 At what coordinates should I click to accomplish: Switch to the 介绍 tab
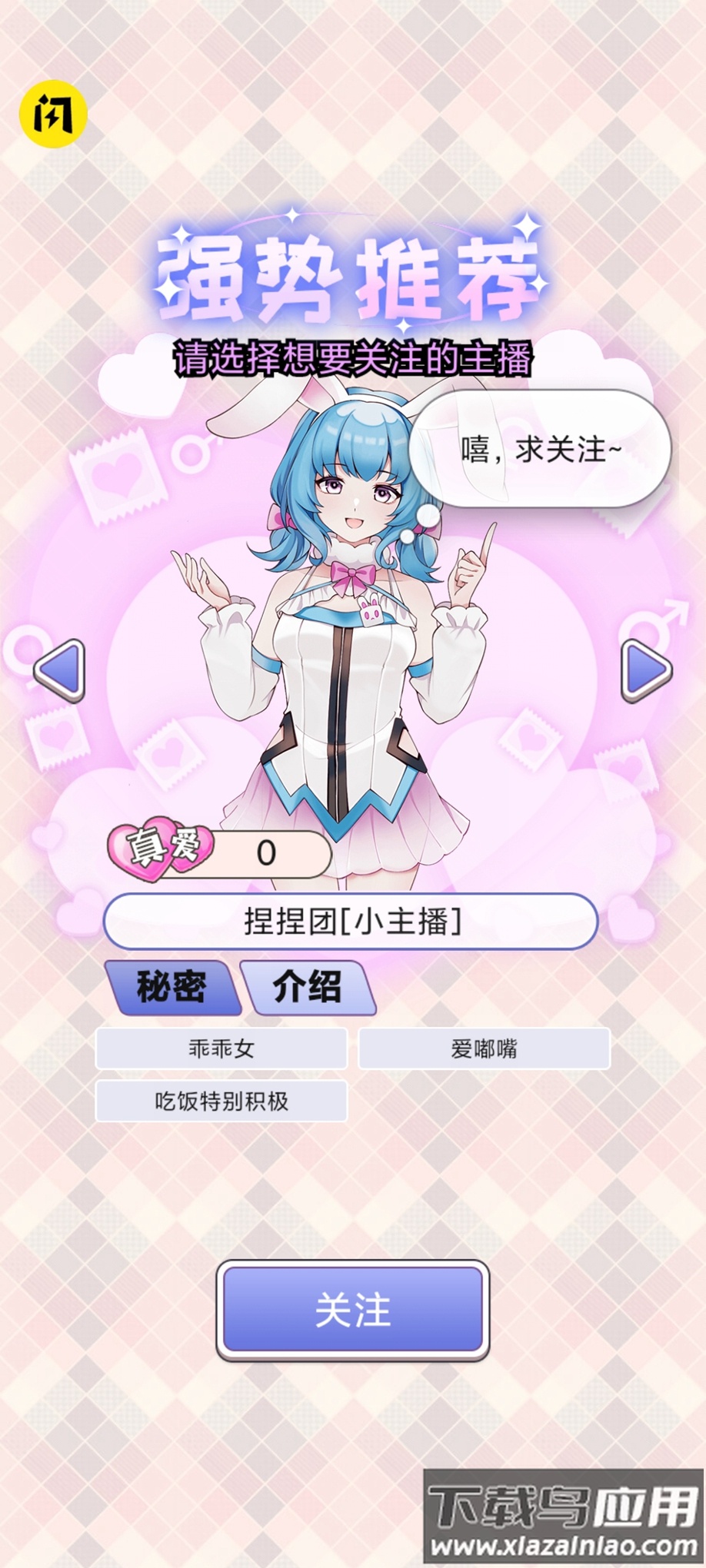point(308,987)
